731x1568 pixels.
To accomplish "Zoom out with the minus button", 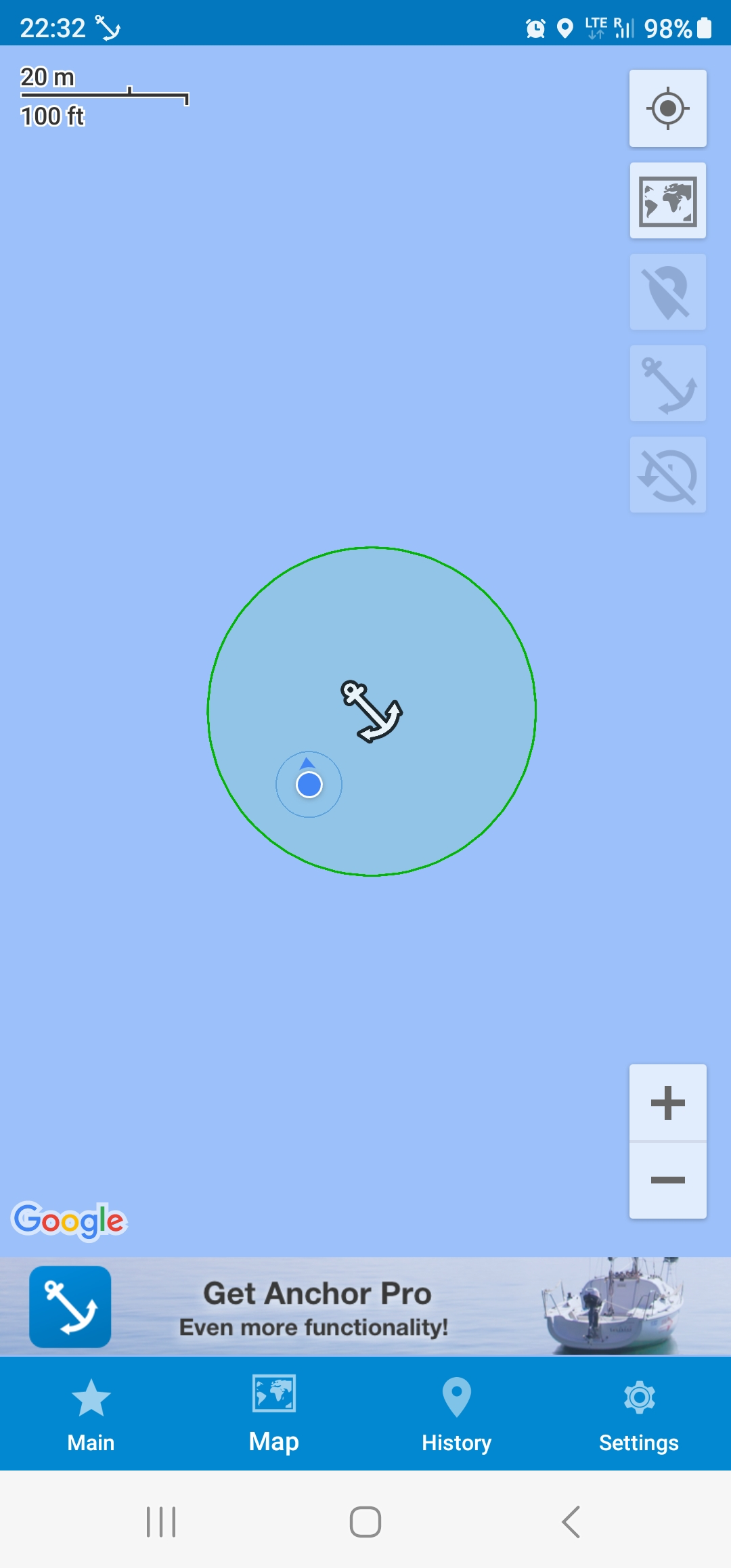I will click(667, 1180).
